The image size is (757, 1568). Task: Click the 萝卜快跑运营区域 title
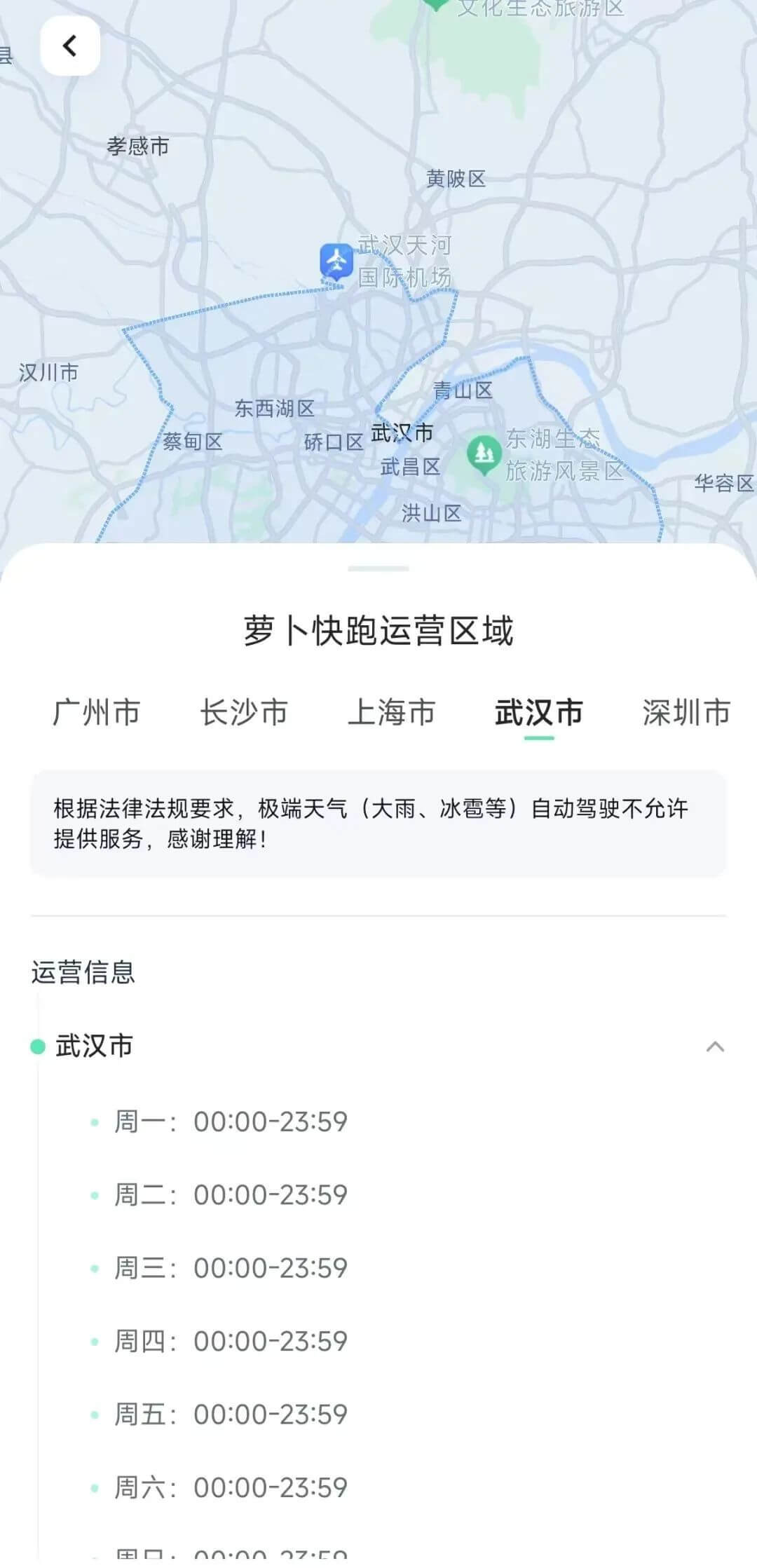(x=377, y=630)
